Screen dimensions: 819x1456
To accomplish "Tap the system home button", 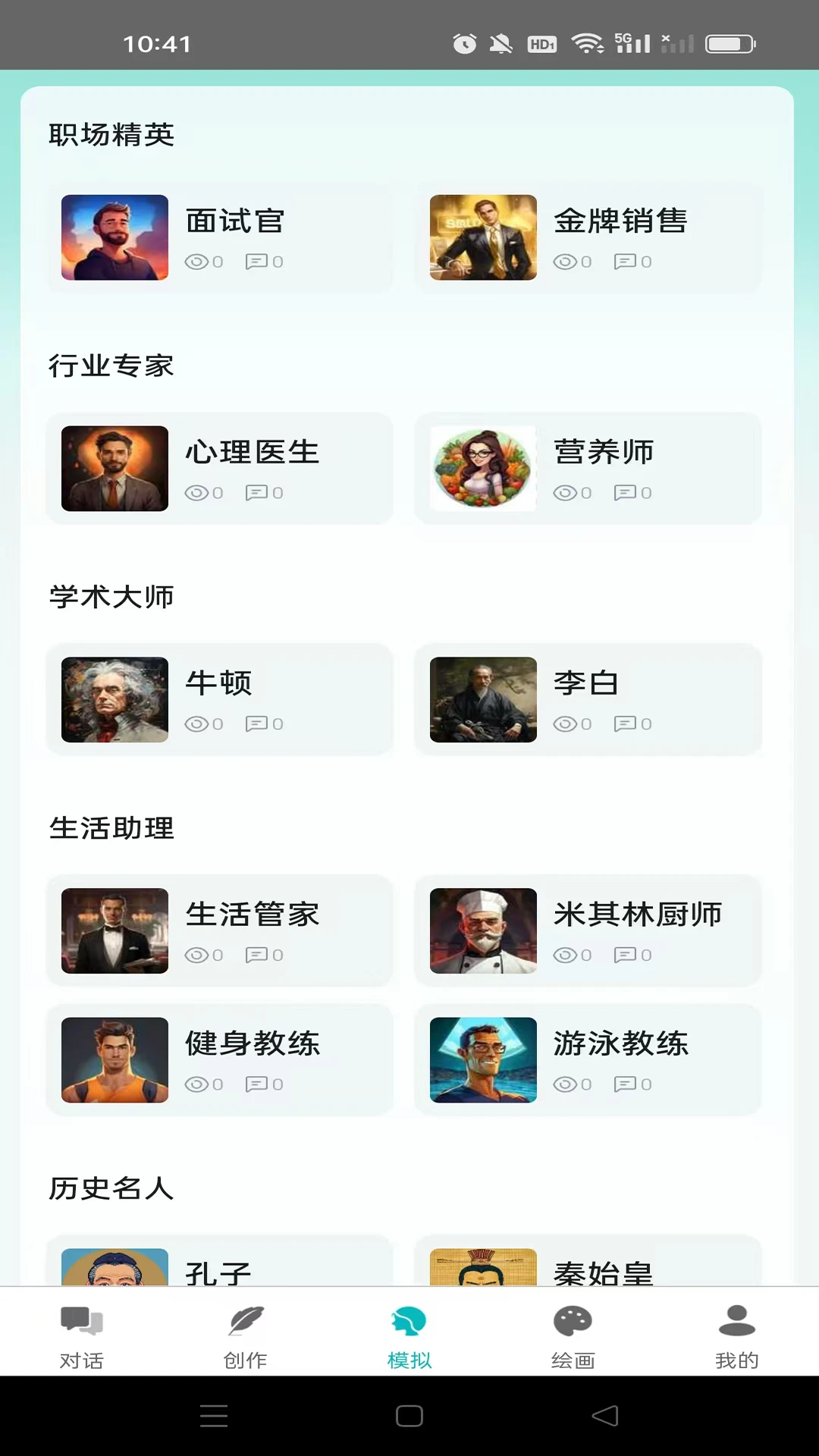I will point(409,1416).
